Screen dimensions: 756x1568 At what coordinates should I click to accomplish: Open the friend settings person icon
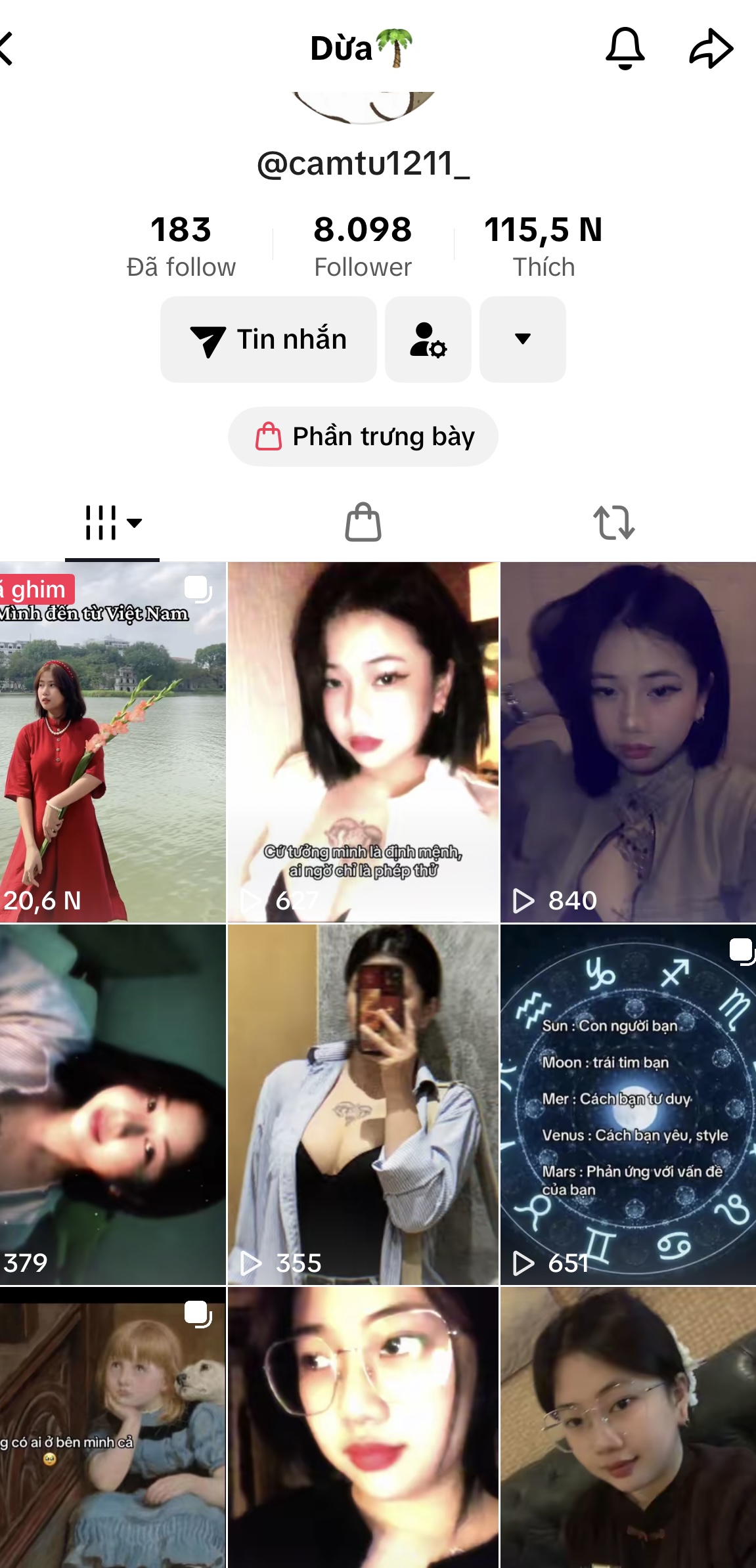(428, 339)
